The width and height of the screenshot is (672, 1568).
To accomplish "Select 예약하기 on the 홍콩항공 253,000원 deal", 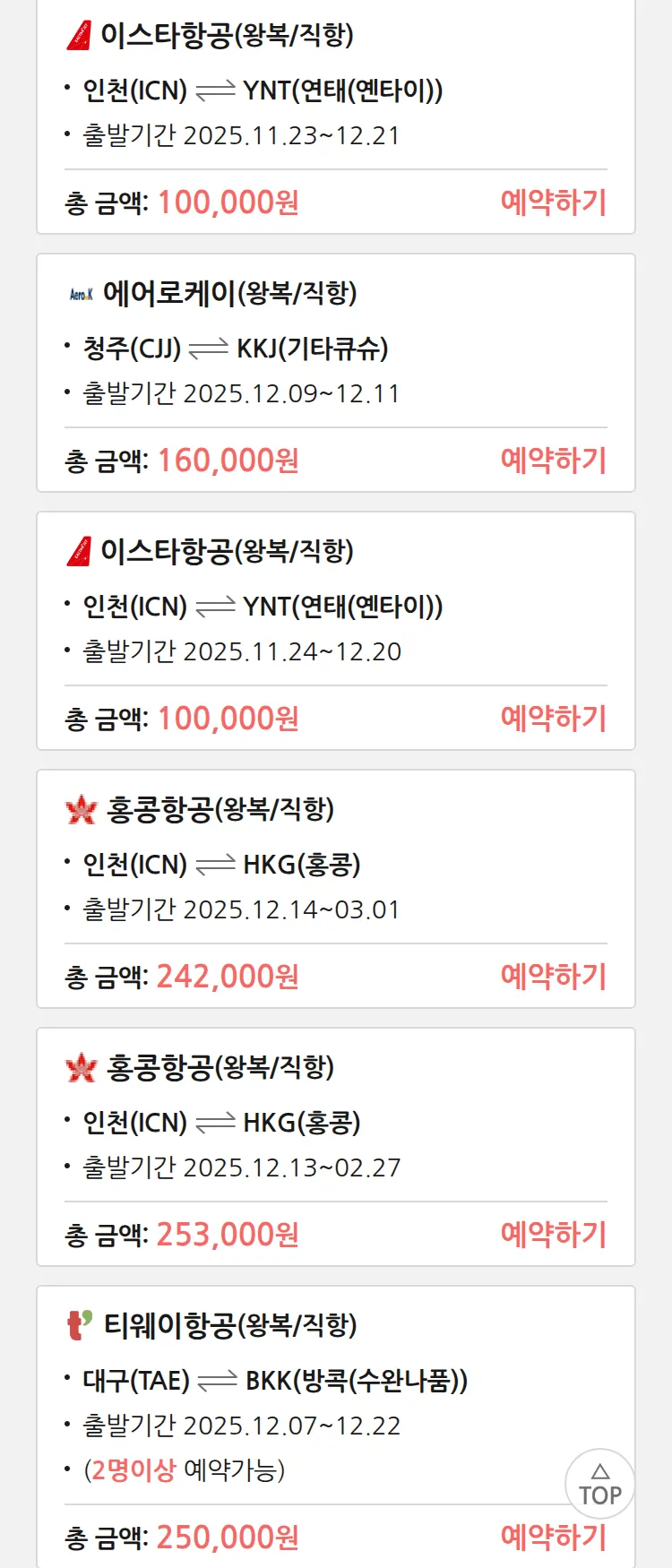I will 553,1235.
